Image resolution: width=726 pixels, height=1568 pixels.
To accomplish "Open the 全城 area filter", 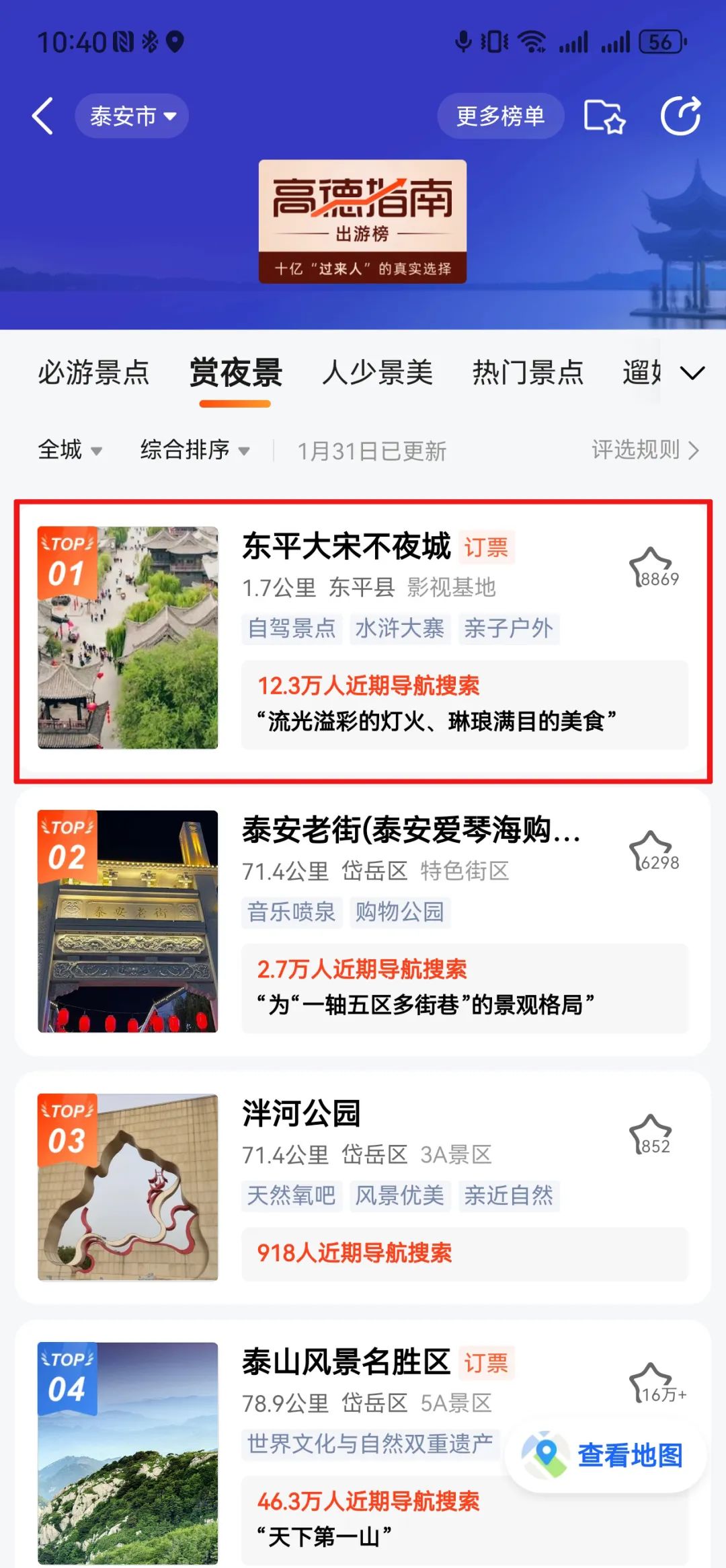I will [x=69, y=449].
